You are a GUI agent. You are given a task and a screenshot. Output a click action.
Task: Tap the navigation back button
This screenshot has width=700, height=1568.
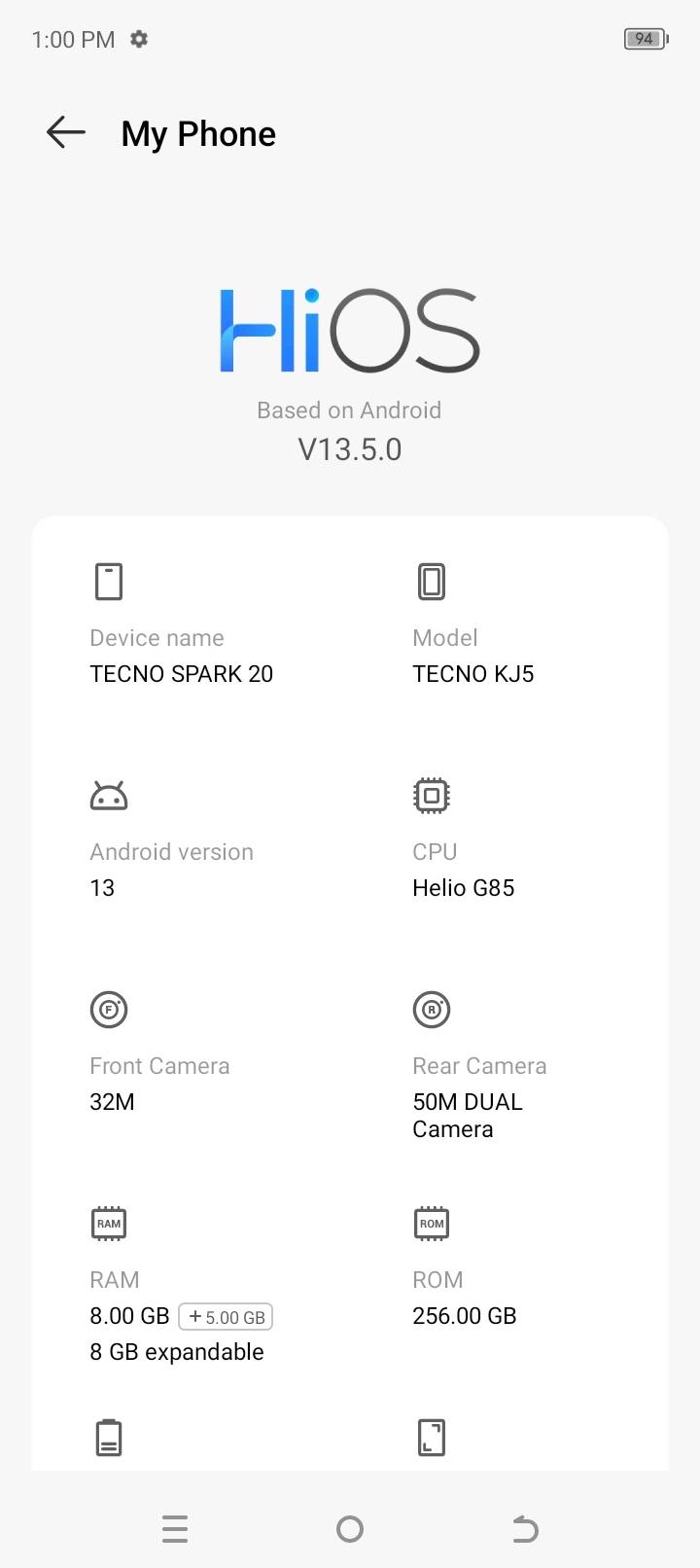[x=525, y=1528]
